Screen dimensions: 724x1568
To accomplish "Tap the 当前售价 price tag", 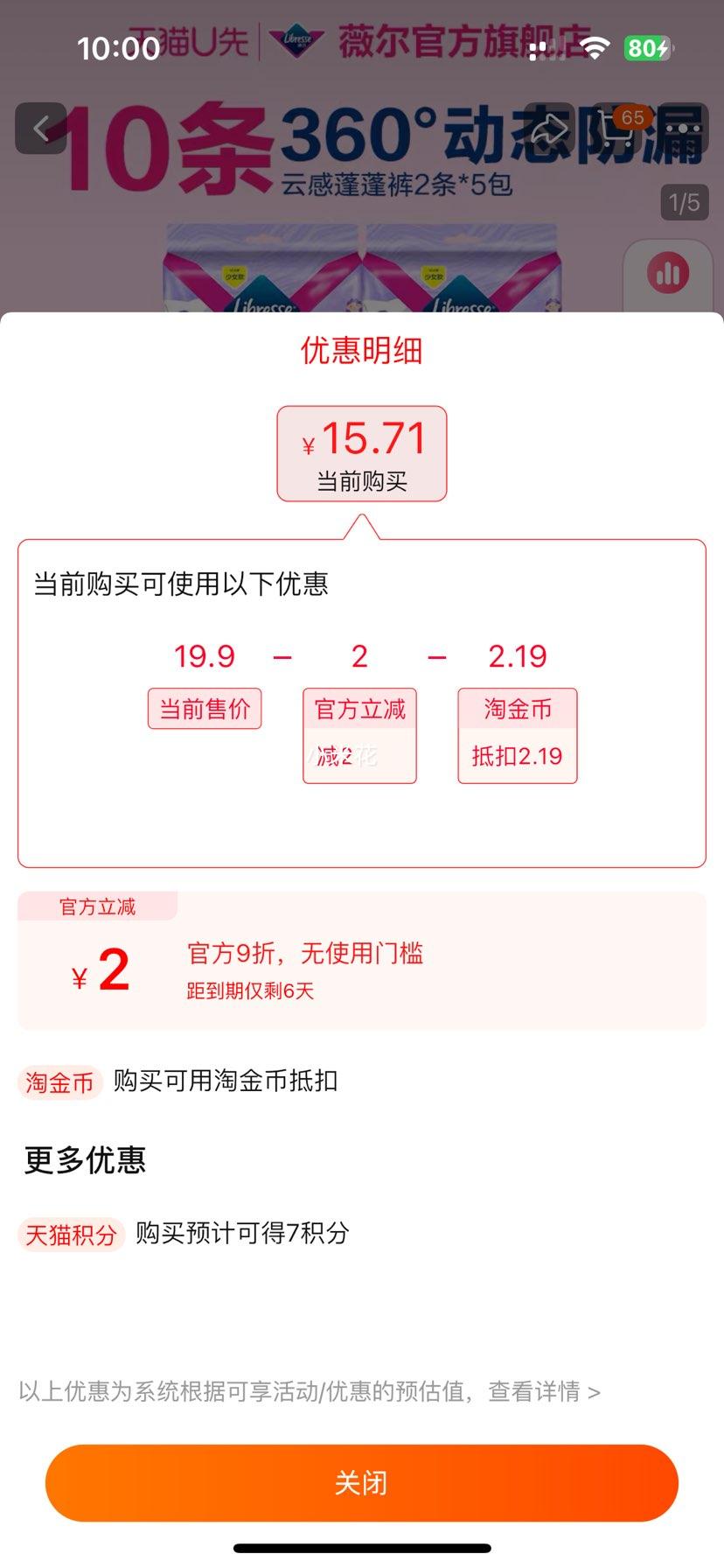I will (x=204, y=709).
